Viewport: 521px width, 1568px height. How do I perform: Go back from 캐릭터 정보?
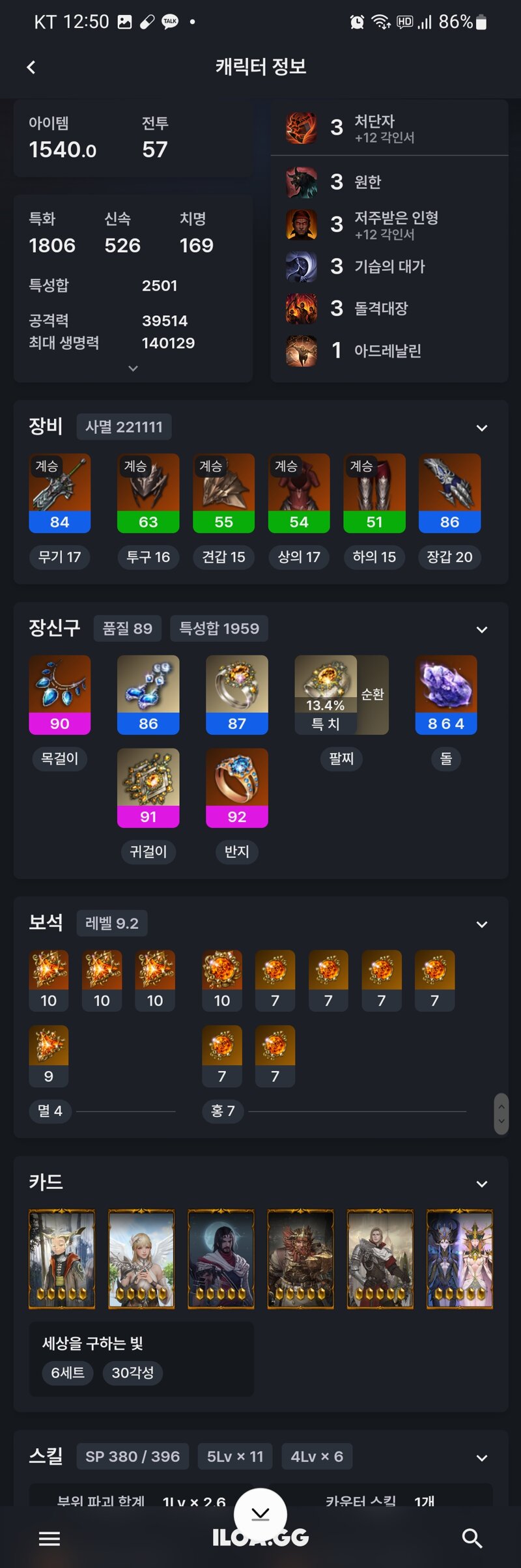pyautogui.click(x=31, y=67)
